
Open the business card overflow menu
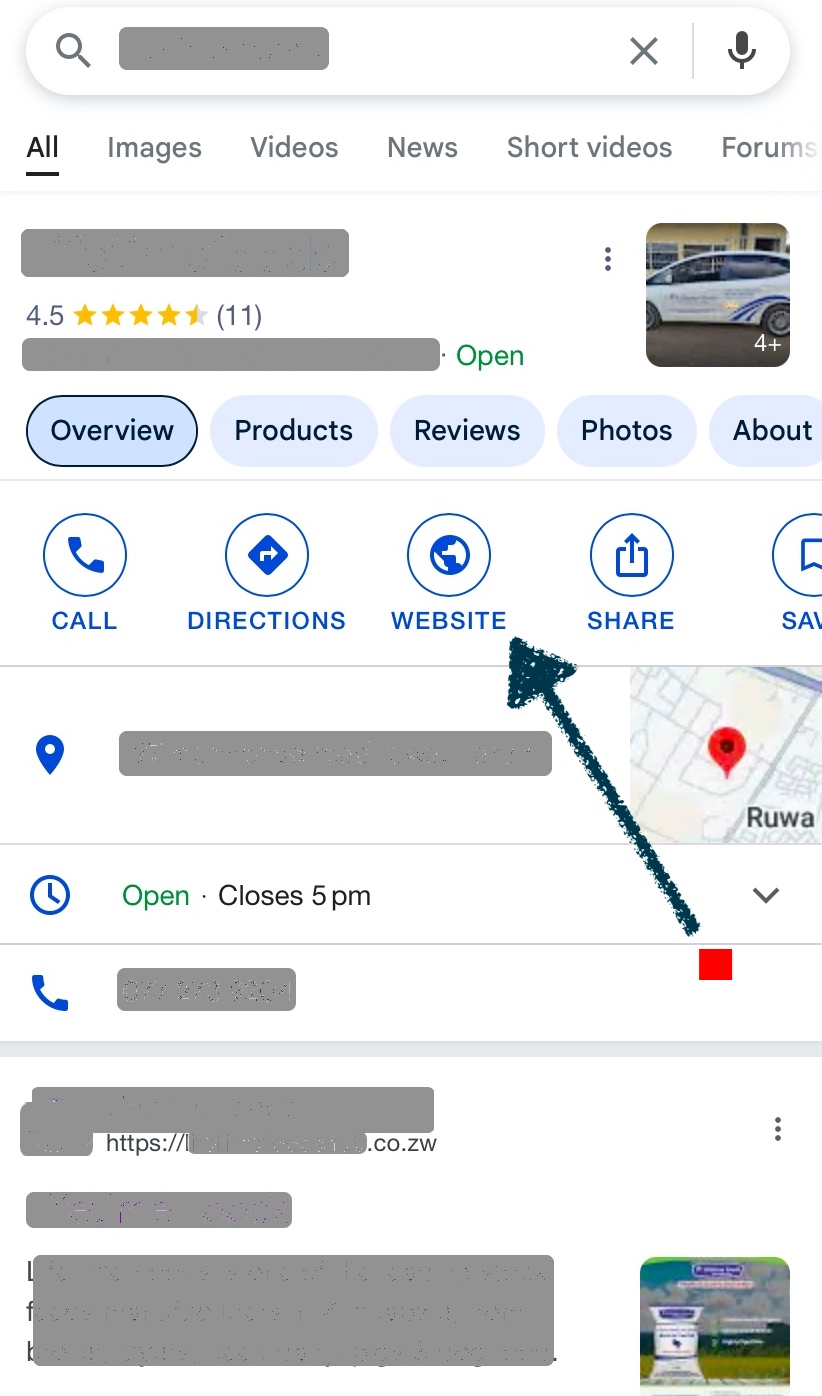[x=607, y=260]
